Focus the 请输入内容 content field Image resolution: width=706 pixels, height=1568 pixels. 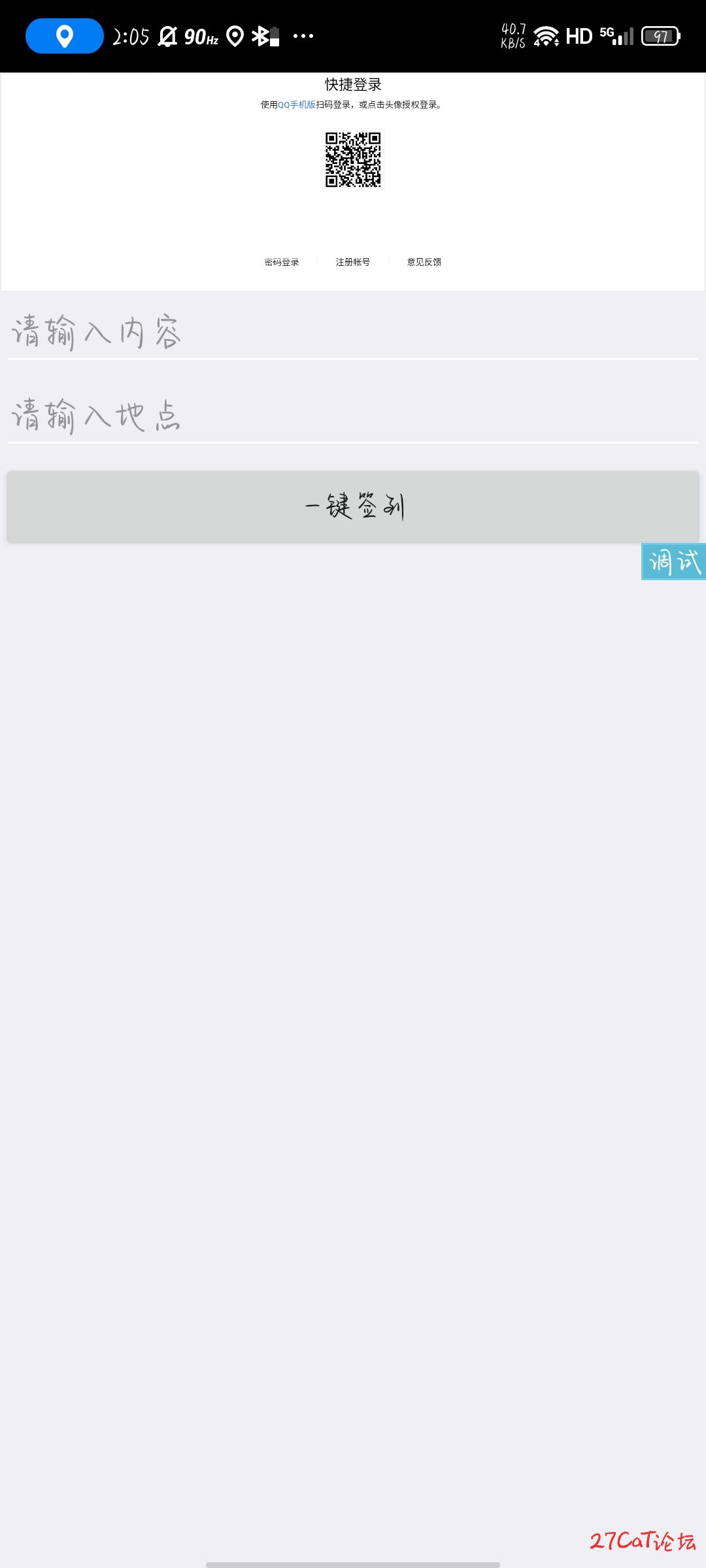[353, 332]
